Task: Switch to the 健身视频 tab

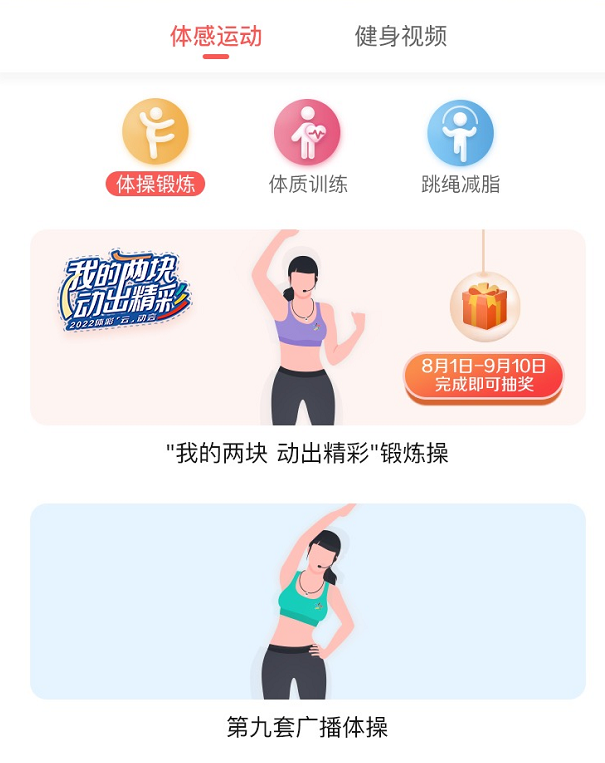Action: point(400,37)
